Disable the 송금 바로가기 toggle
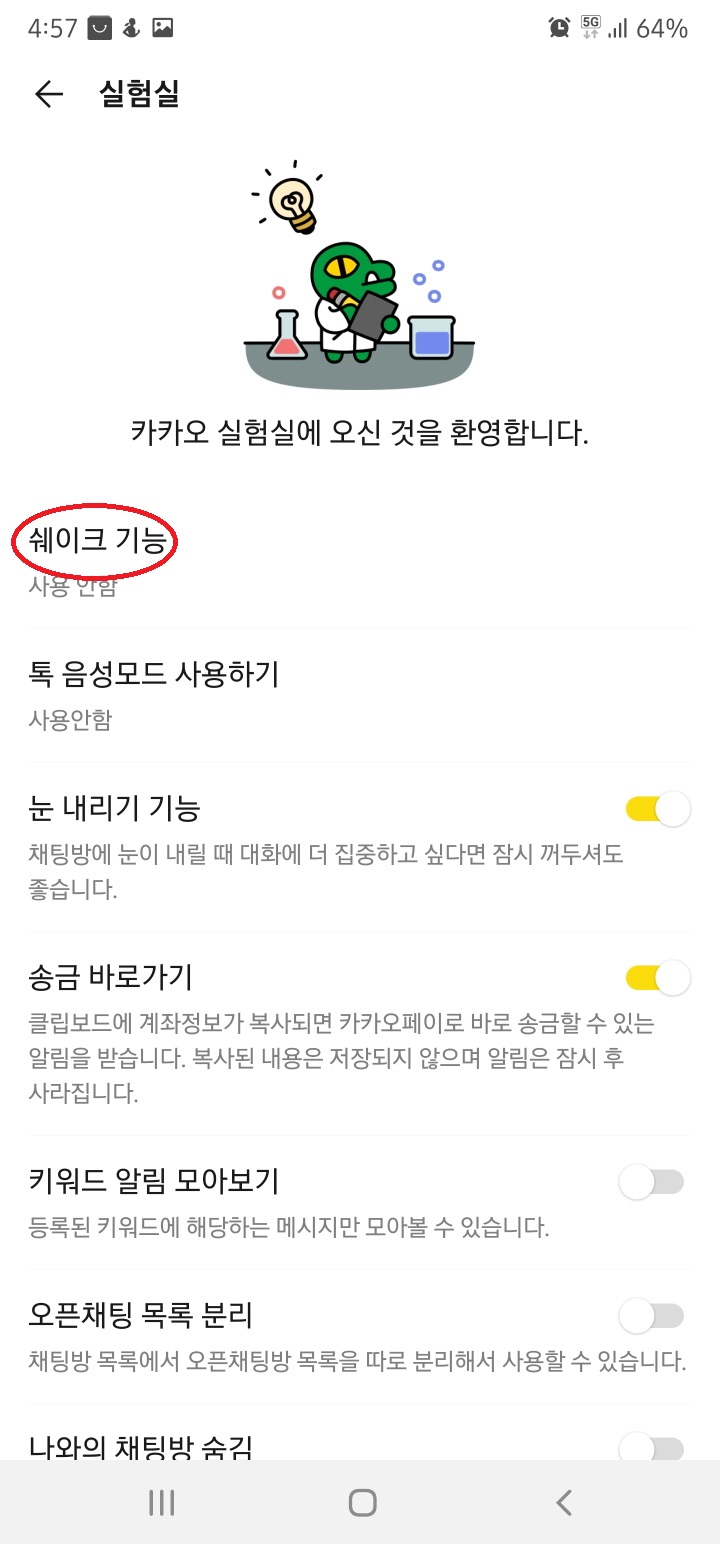The image size is (720, 1544). click(657, 977)
